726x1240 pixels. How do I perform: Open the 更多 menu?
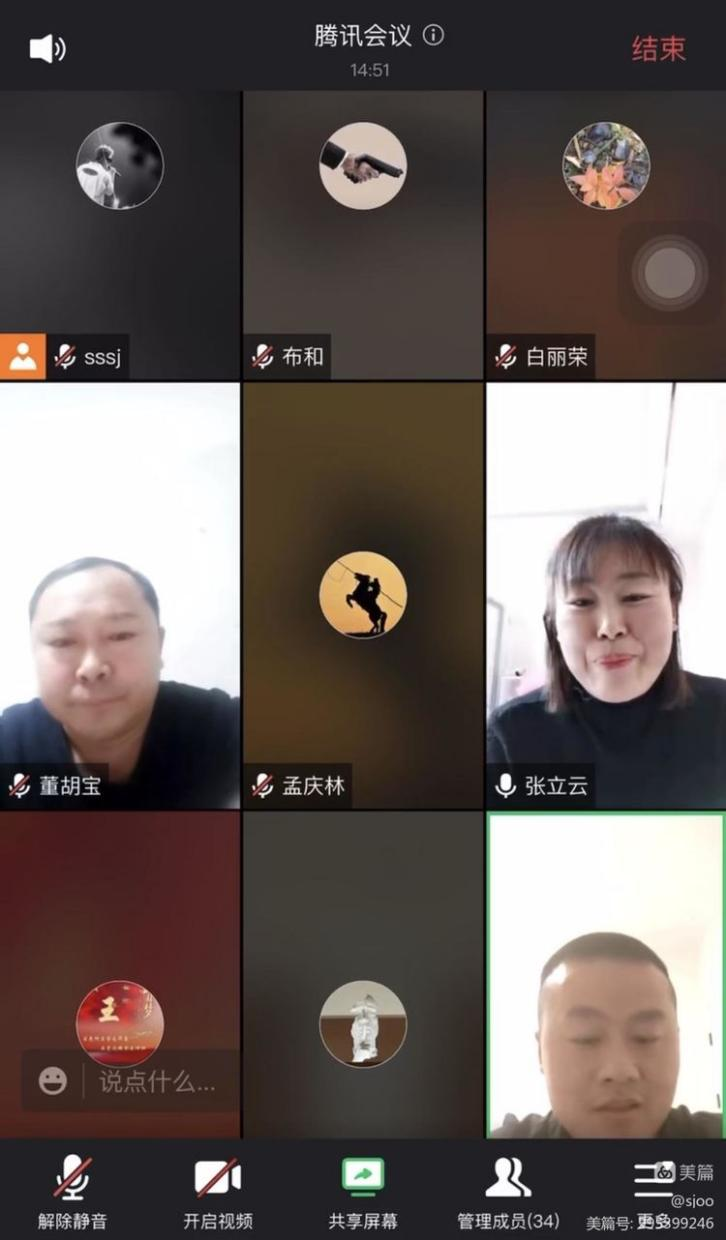pos(653,1192)
